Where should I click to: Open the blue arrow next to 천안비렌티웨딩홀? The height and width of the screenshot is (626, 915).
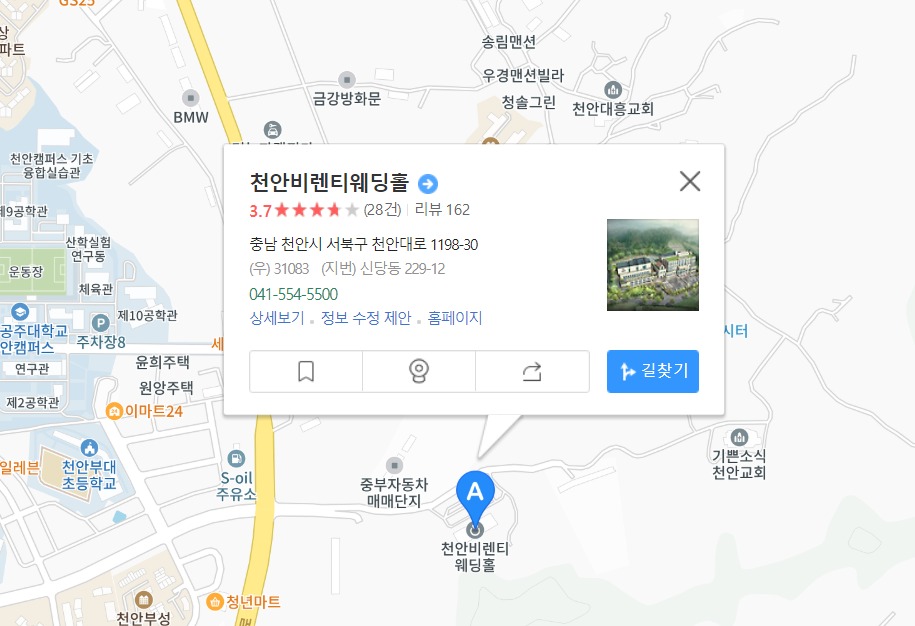tap(428, 184)
